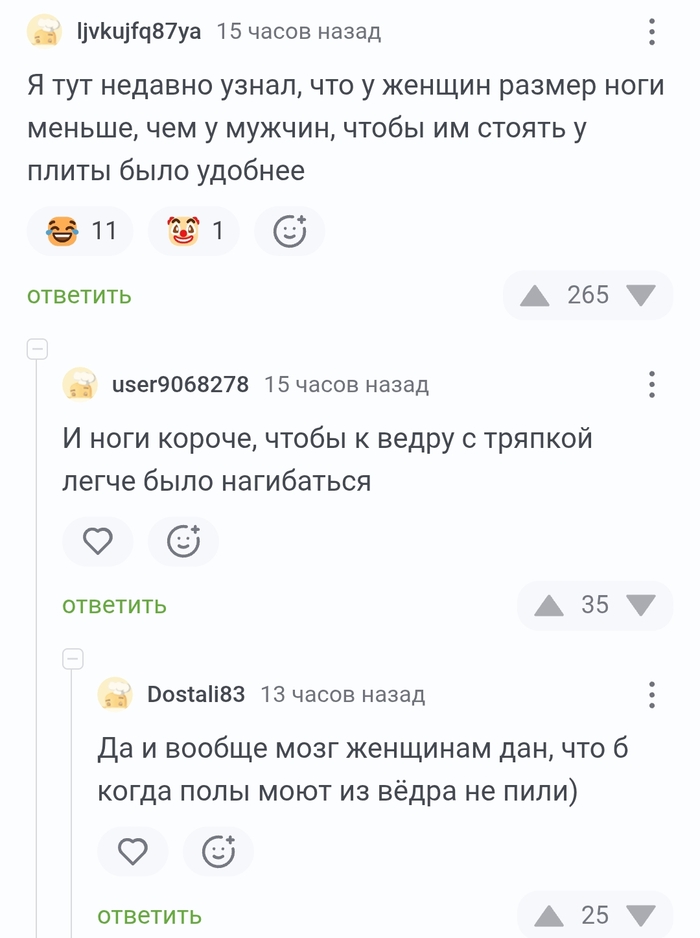Open overflow menu on ljvkujfq87ya's comment
Screen dimensions: 700x938
[x=651, y=32]
